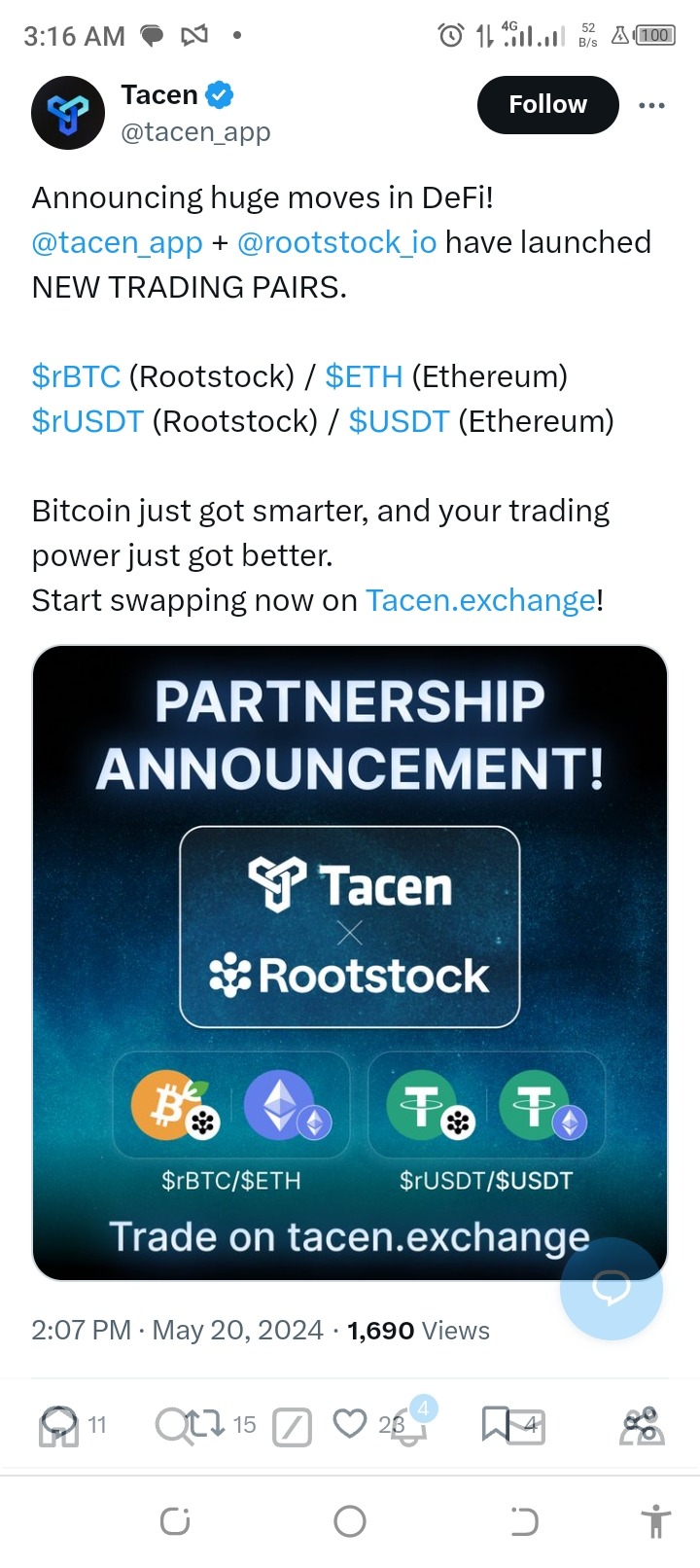This screenshot has width=700, height=1568.
Task: Tap Tacen's circular profile avatar
Action: coord(68,112)
